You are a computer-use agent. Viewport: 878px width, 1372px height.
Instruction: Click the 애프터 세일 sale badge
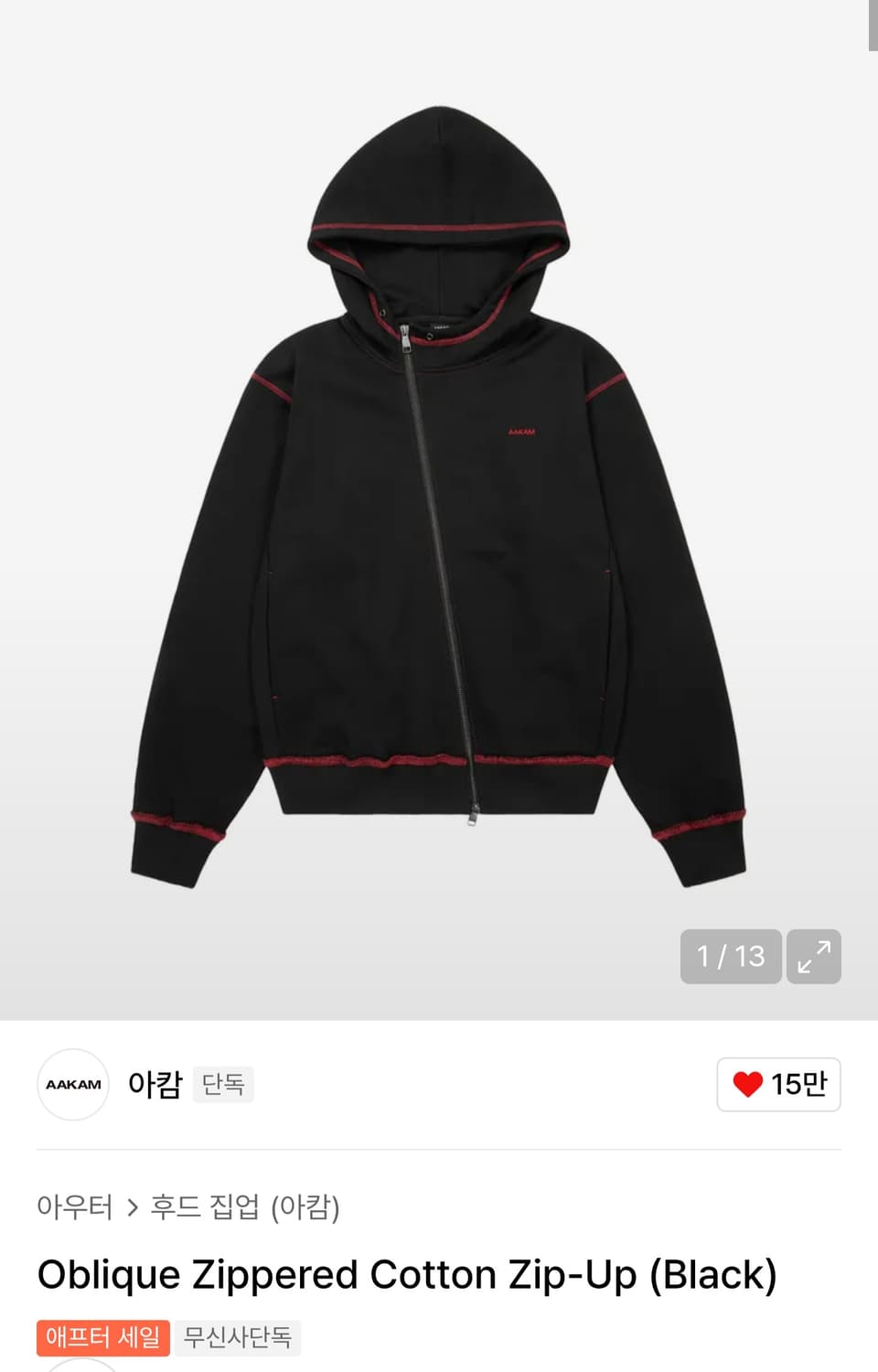102,1337
